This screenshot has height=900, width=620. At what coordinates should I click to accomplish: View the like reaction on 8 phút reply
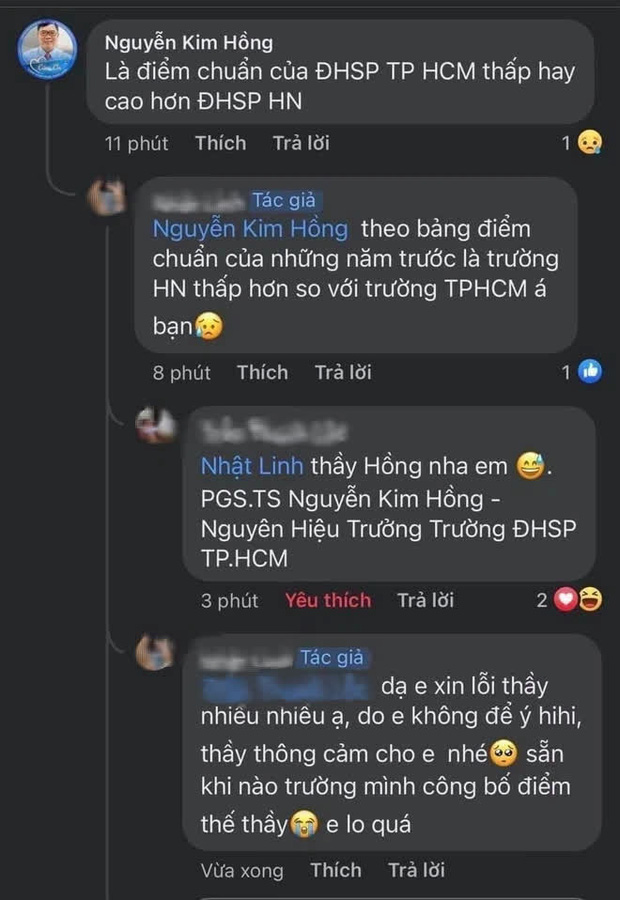[582, 372]
